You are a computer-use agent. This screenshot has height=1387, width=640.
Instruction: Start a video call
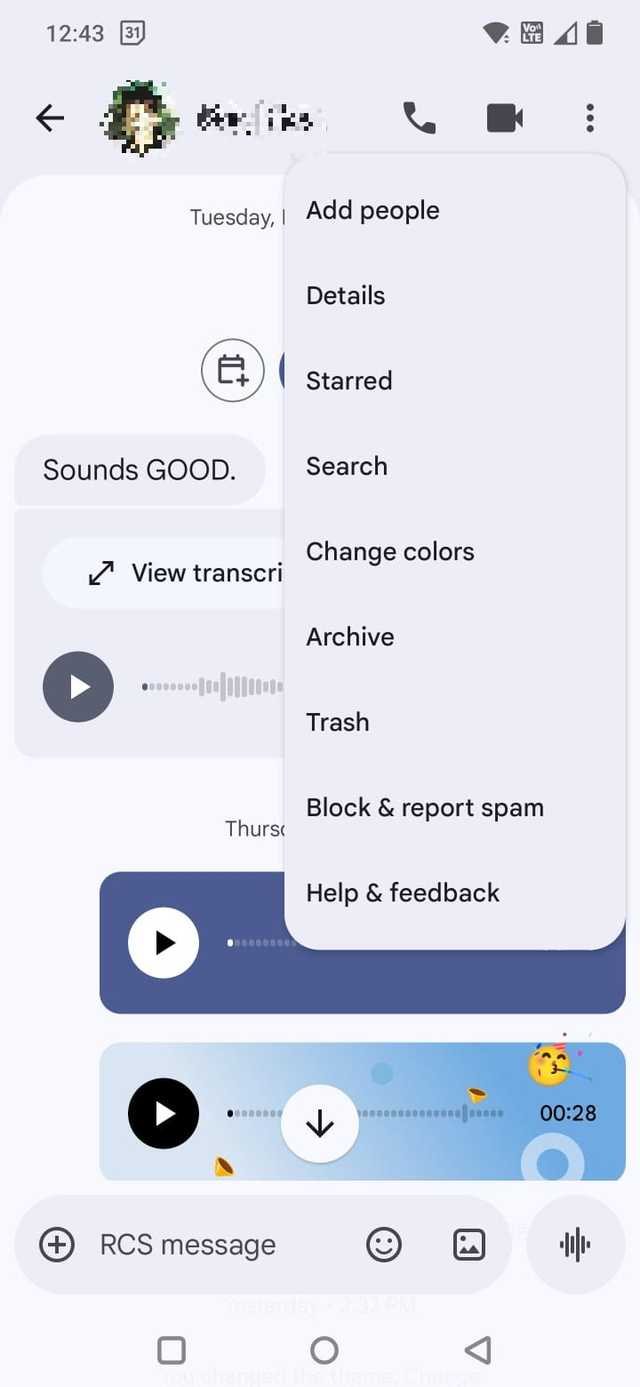coord(505,119)
